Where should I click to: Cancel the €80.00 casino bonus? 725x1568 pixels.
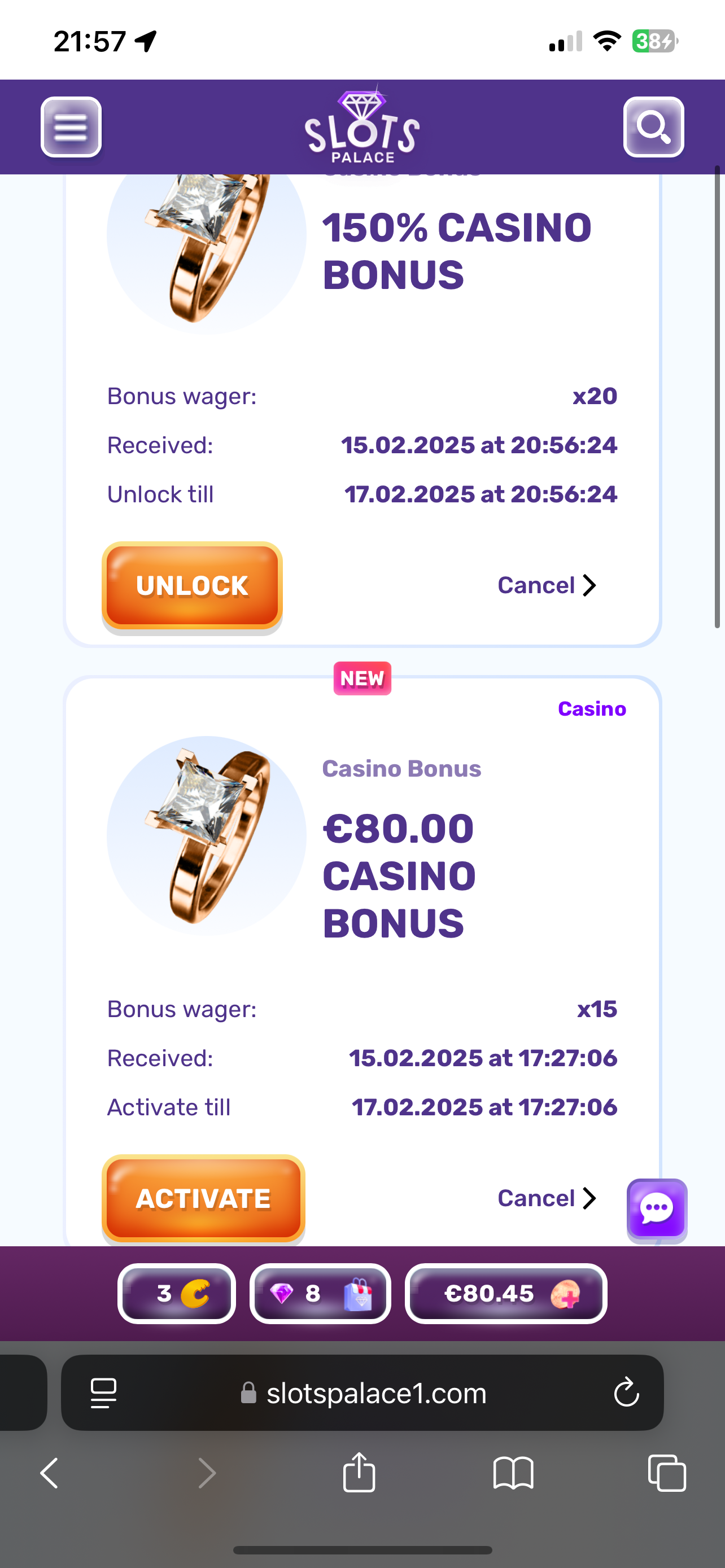click(546, 1198)
